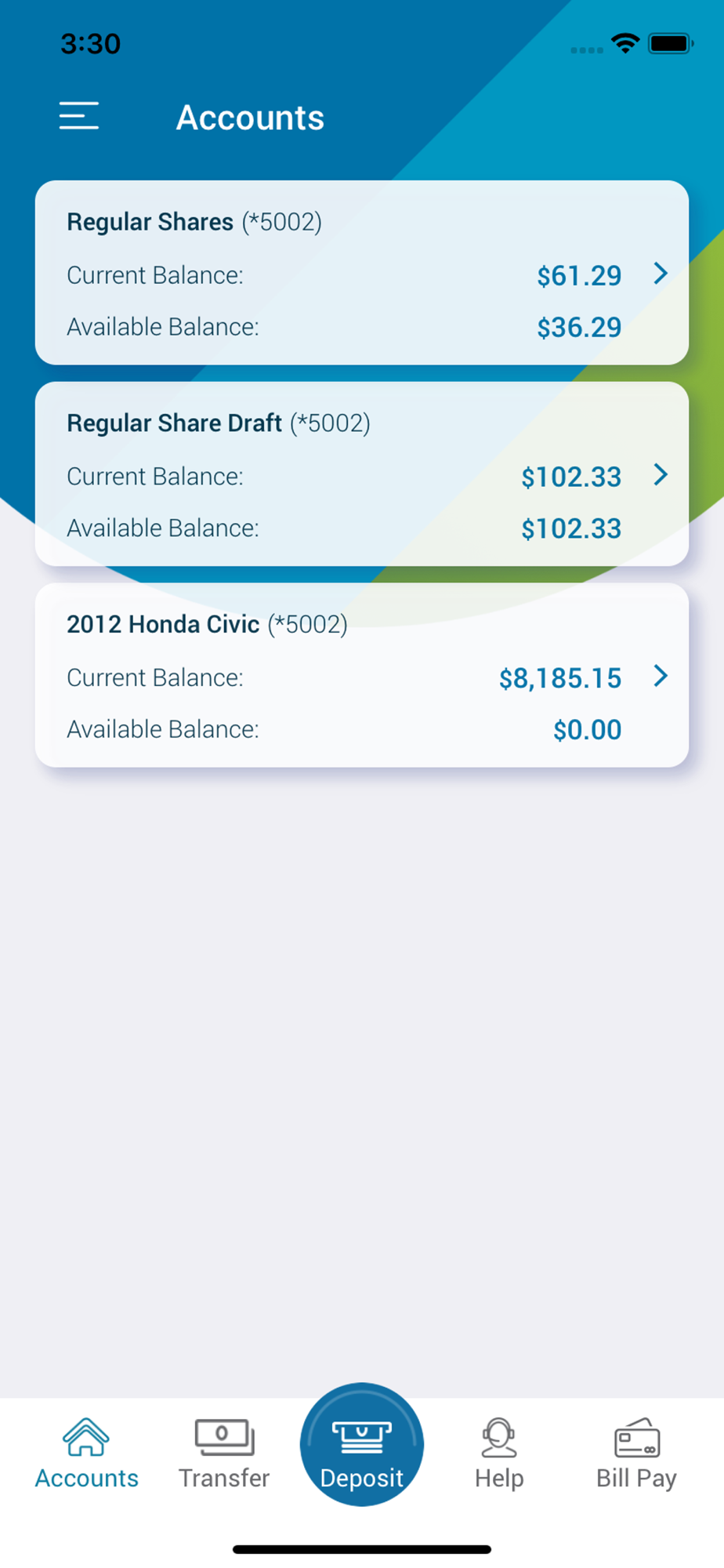
Task: Switch to the Transfer tab
Action: (x=224, y=1453)
